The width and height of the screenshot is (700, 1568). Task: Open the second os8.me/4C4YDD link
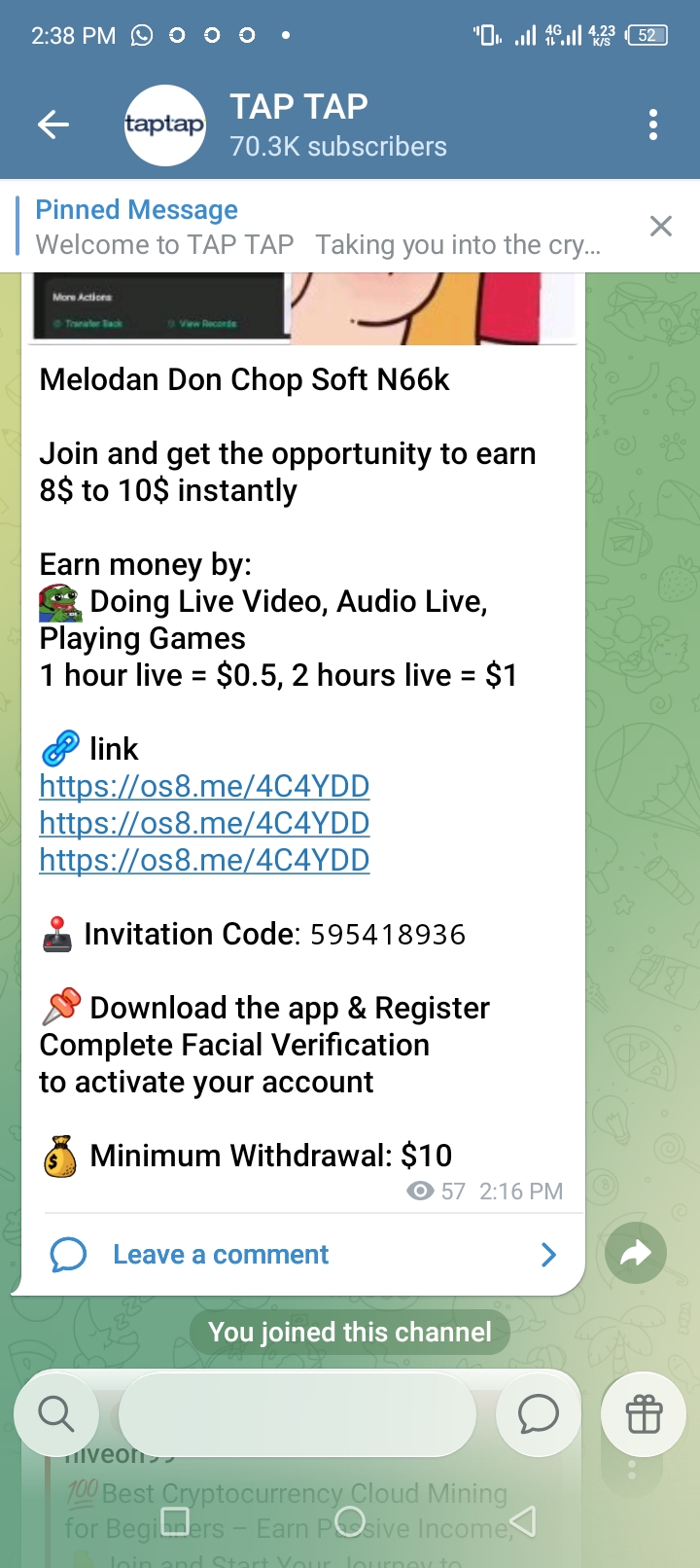[204, 823]
